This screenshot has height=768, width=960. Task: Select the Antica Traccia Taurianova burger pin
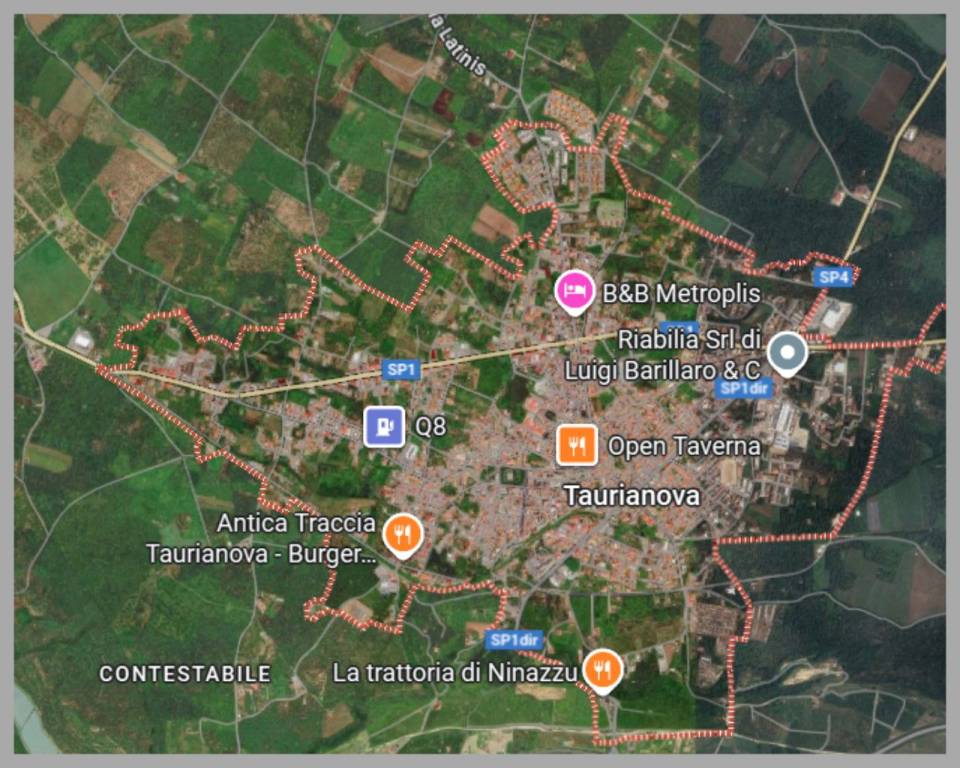coord(402,534)
